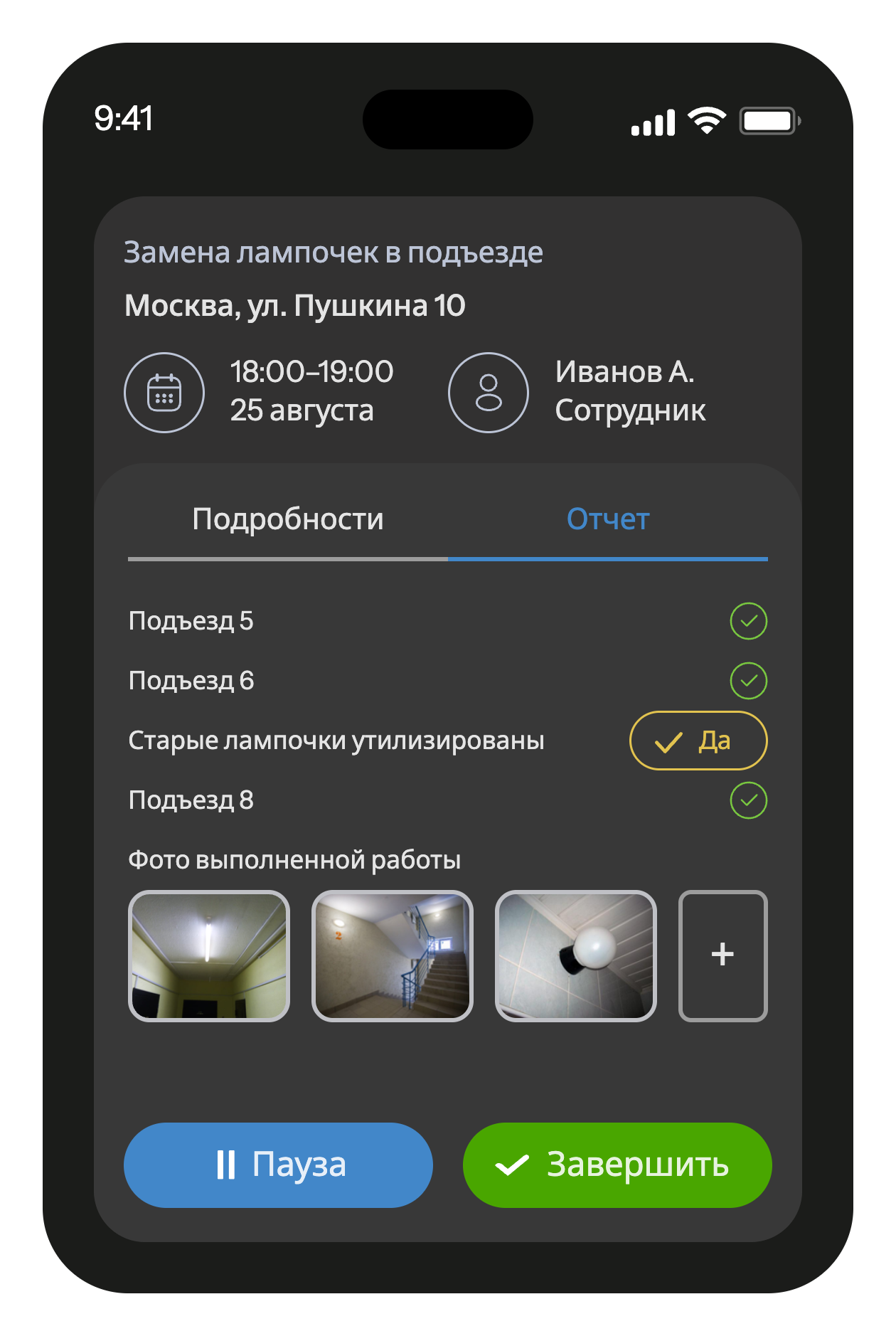Toggle the Подъезд 8 checkmark
The width and height of the screenshot is (896, 1336).
pos(748,800)
